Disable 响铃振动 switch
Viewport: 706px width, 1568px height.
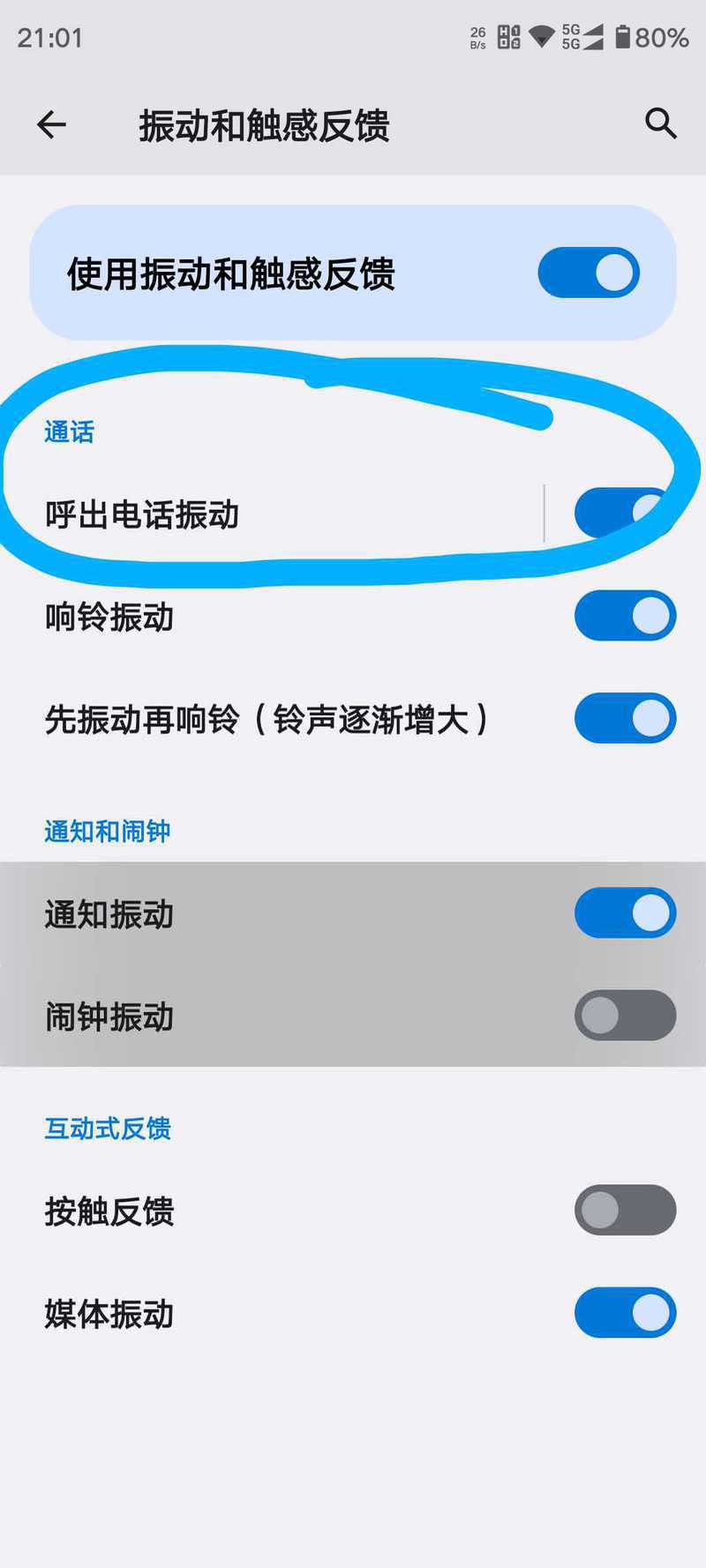tap(625, 616)
